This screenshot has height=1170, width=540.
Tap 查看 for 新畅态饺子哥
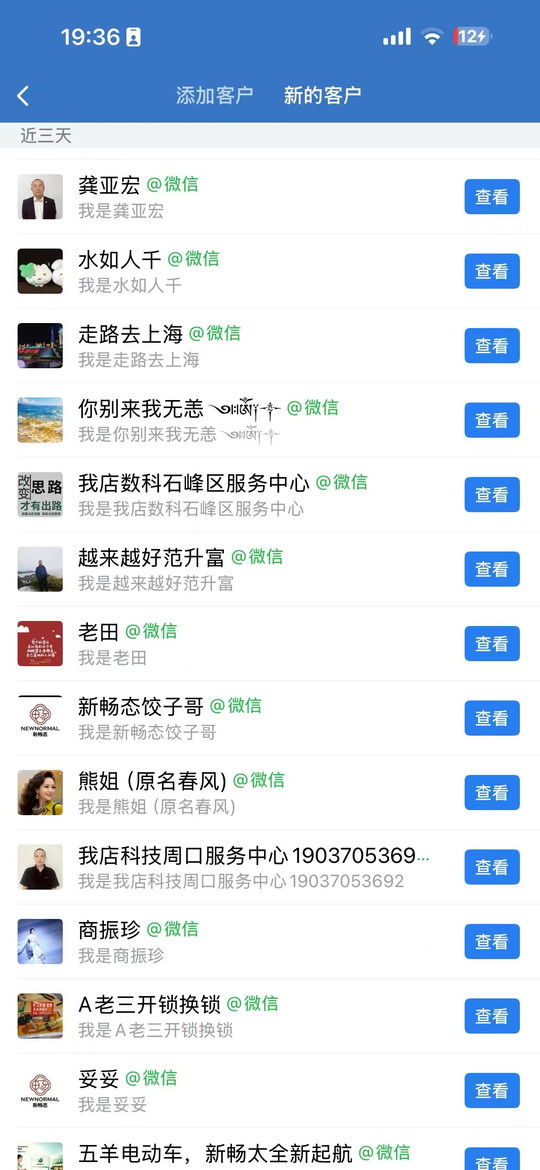(x=492, y=719)
